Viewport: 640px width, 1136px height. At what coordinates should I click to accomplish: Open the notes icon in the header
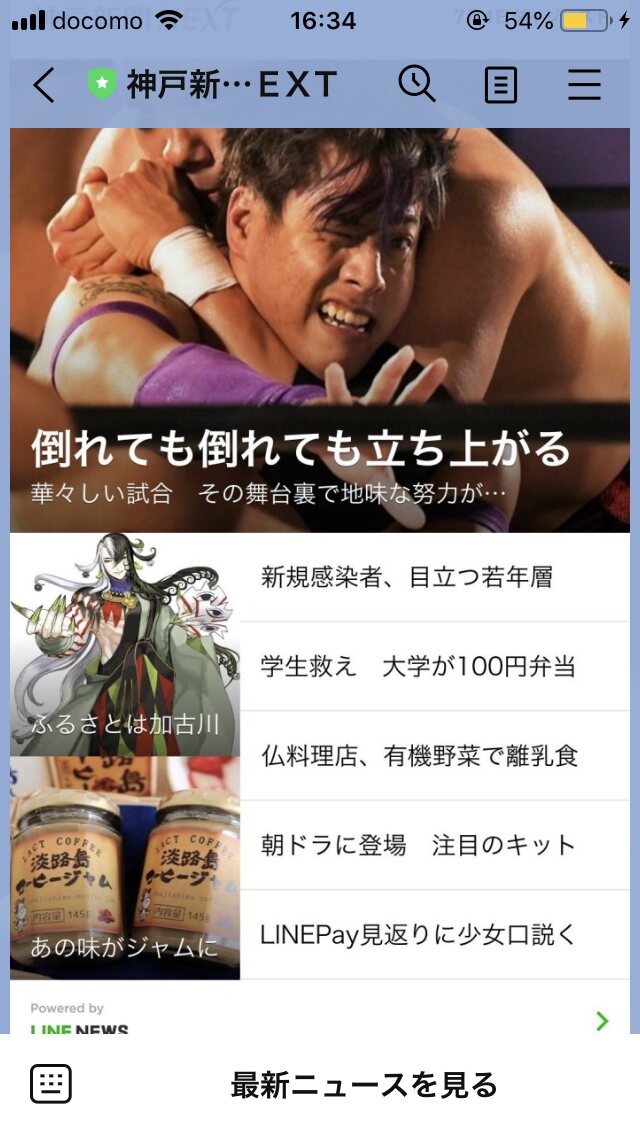[500, 85]
